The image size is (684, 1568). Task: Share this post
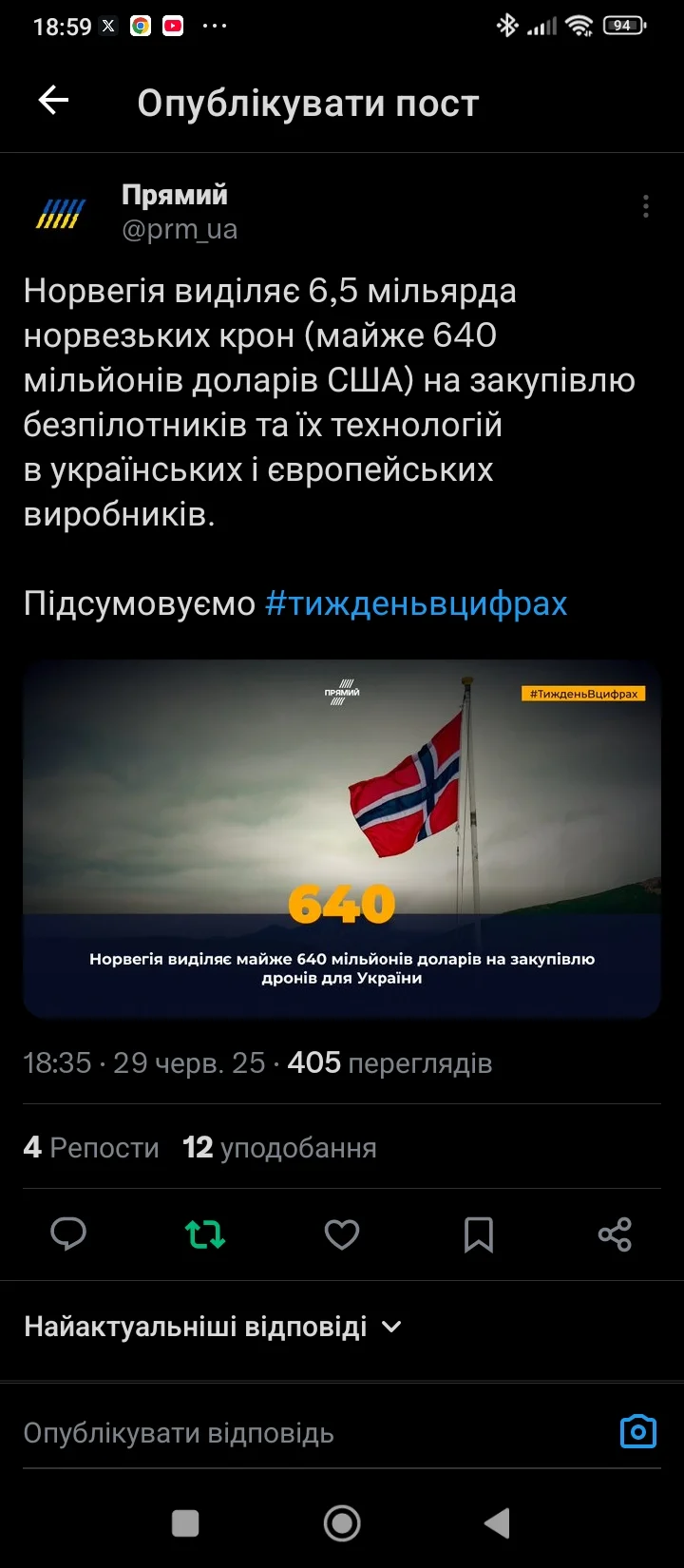(x=615, y=1234)
